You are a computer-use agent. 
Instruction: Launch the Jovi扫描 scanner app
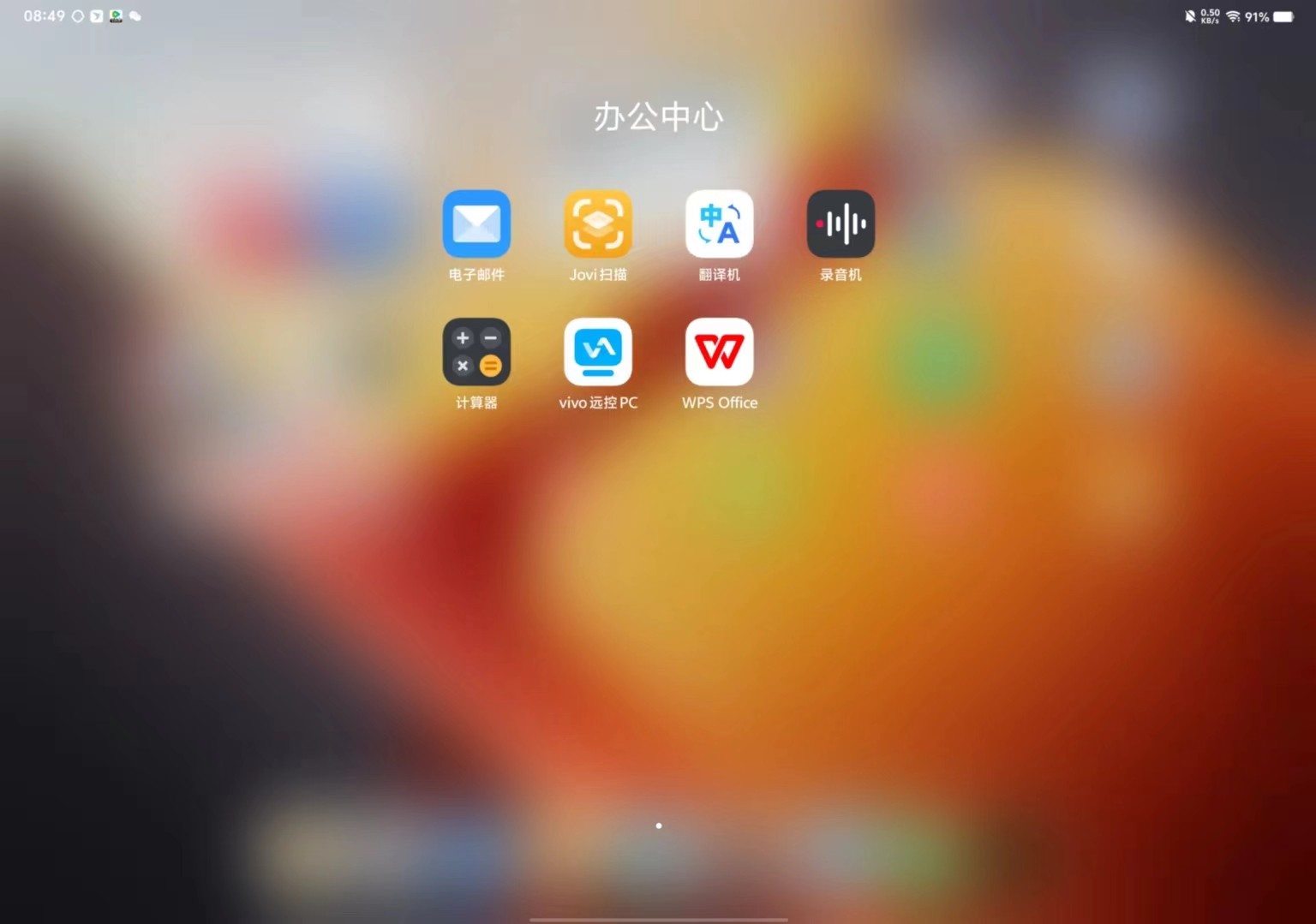click(x=598, y=224)
